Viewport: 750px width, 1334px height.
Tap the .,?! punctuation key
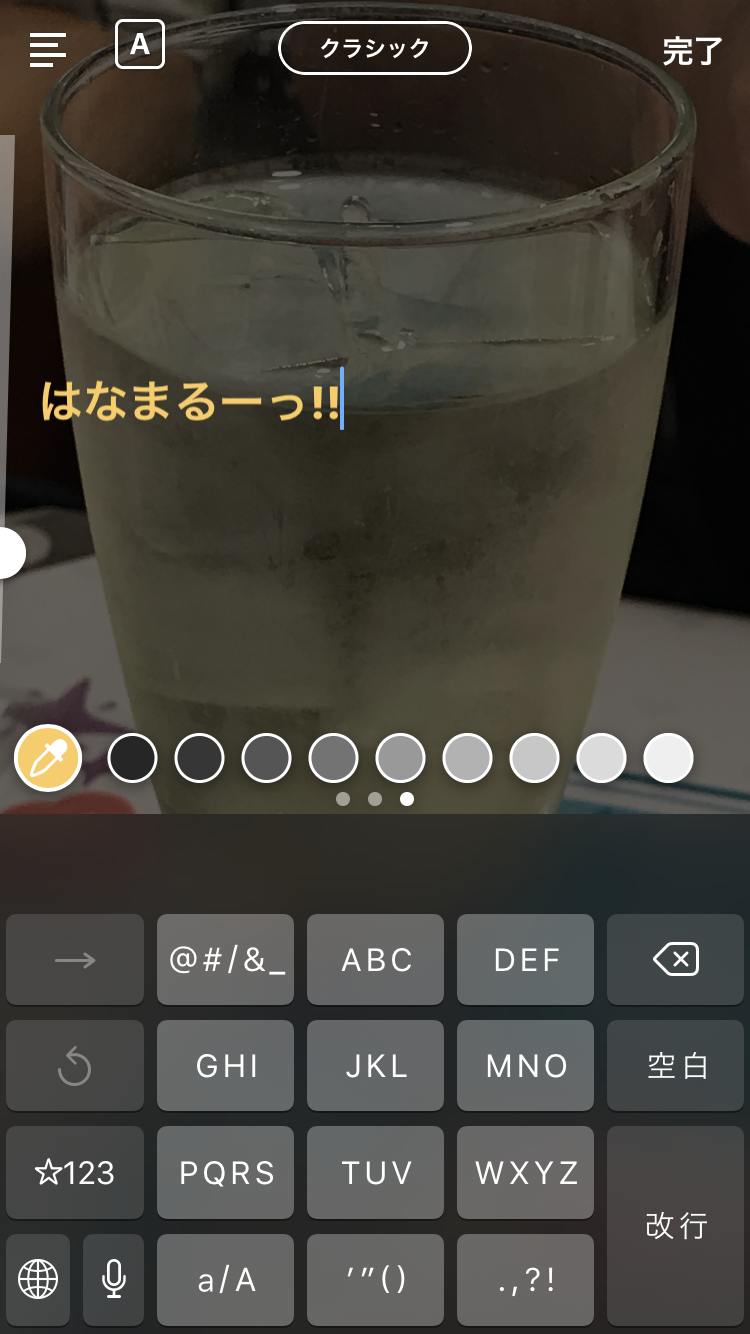[x=526, y=1280]
